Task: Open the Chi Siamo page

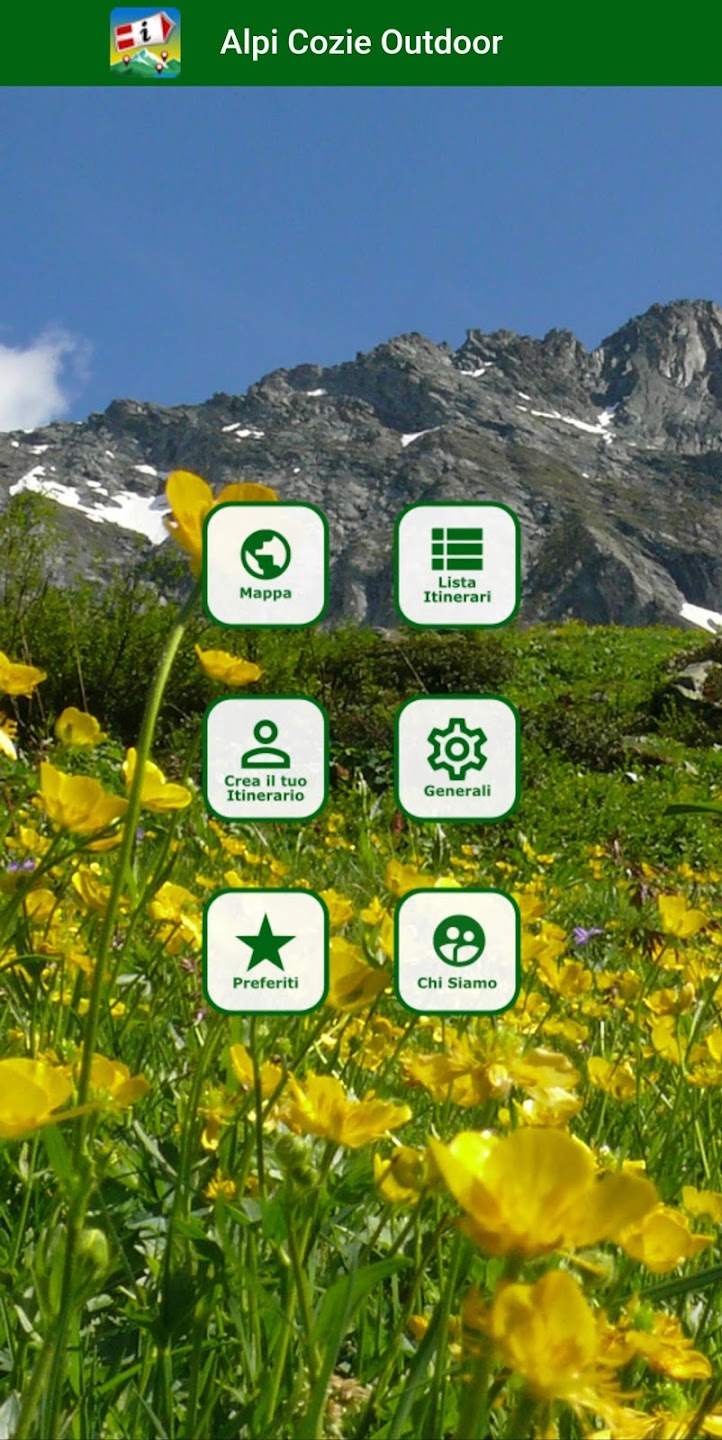Action: tap(457, 951)
